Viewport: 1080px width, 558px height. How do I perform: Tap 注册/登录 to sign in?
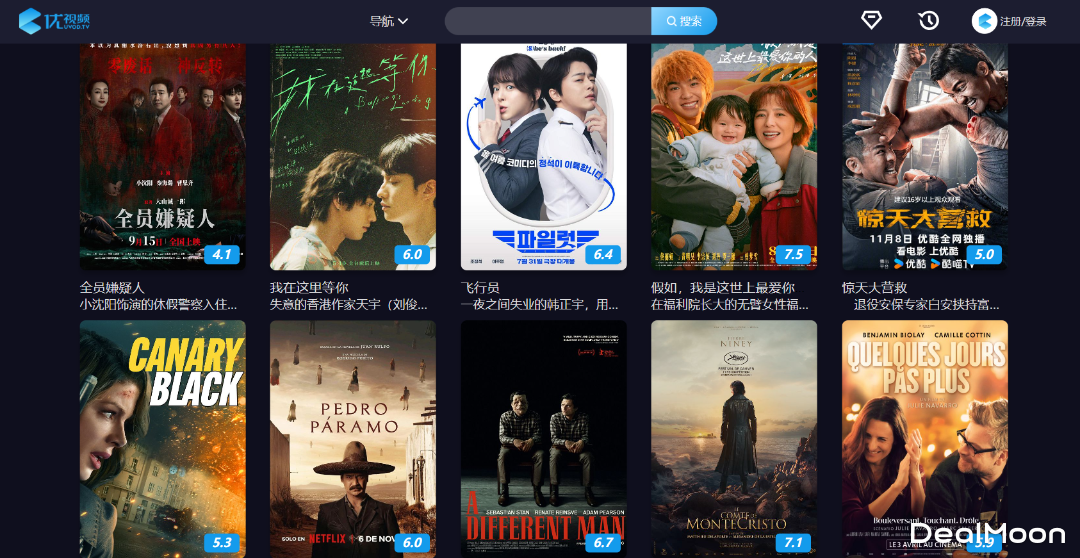[1022, 21]
